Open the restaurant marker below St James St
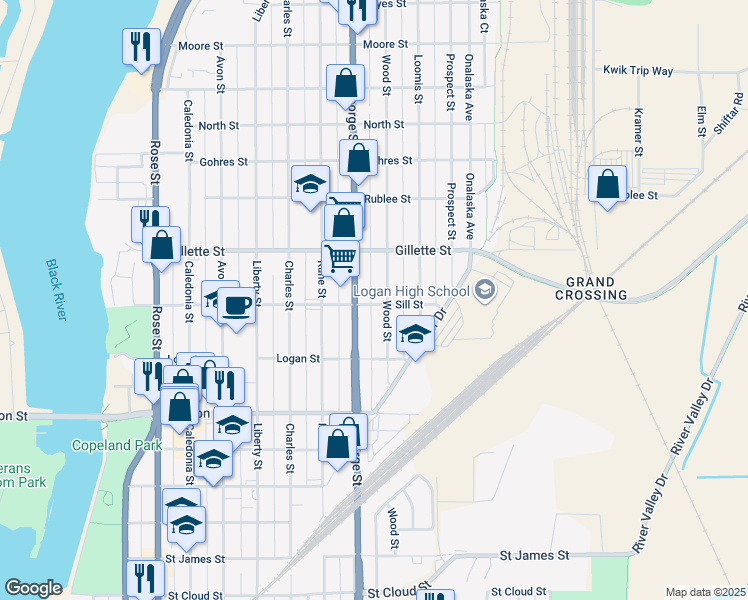Screen dimensions: 748x600 point(145,579)
